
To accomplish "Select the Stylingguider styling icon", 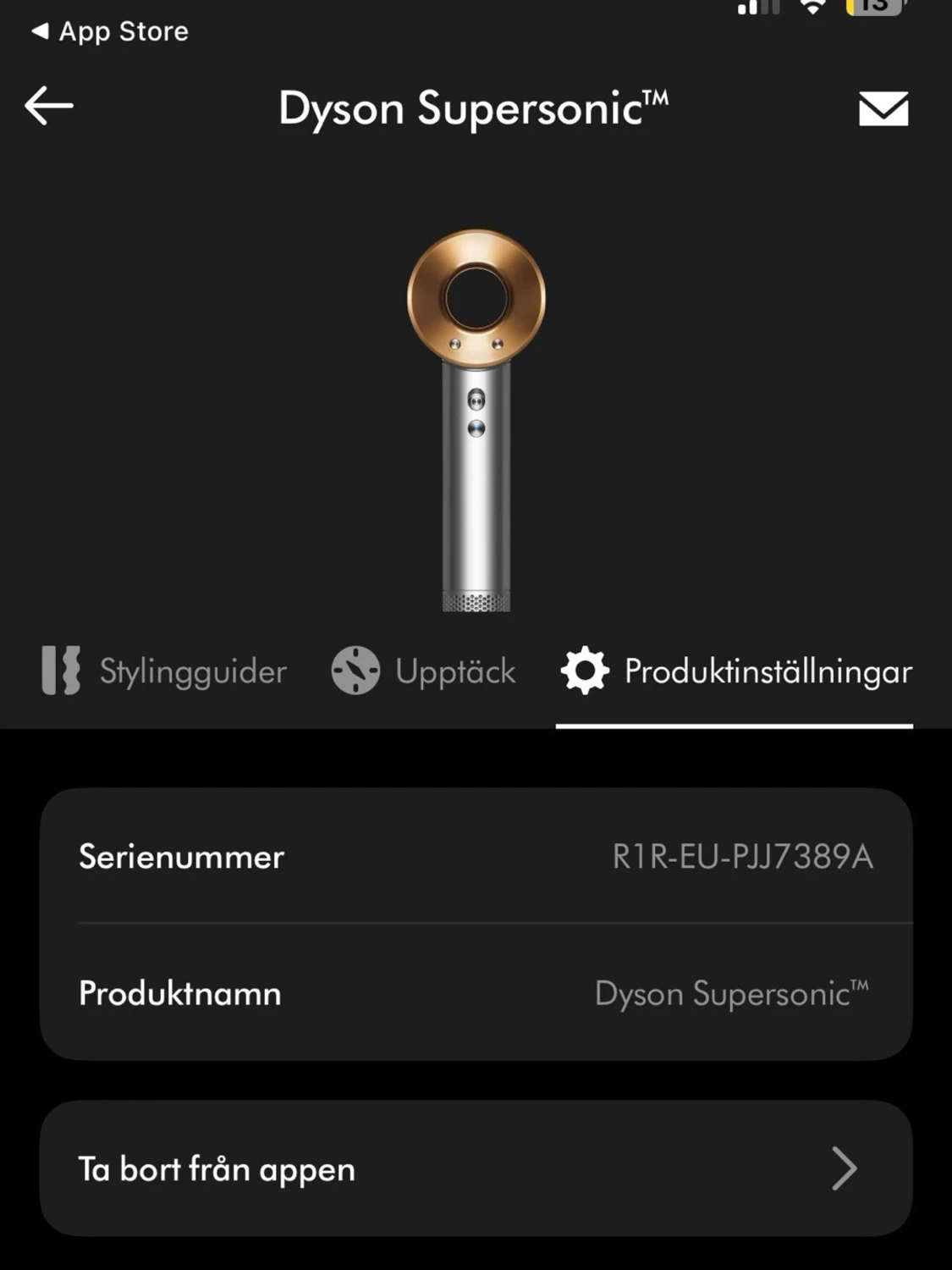I will [61, 671].
